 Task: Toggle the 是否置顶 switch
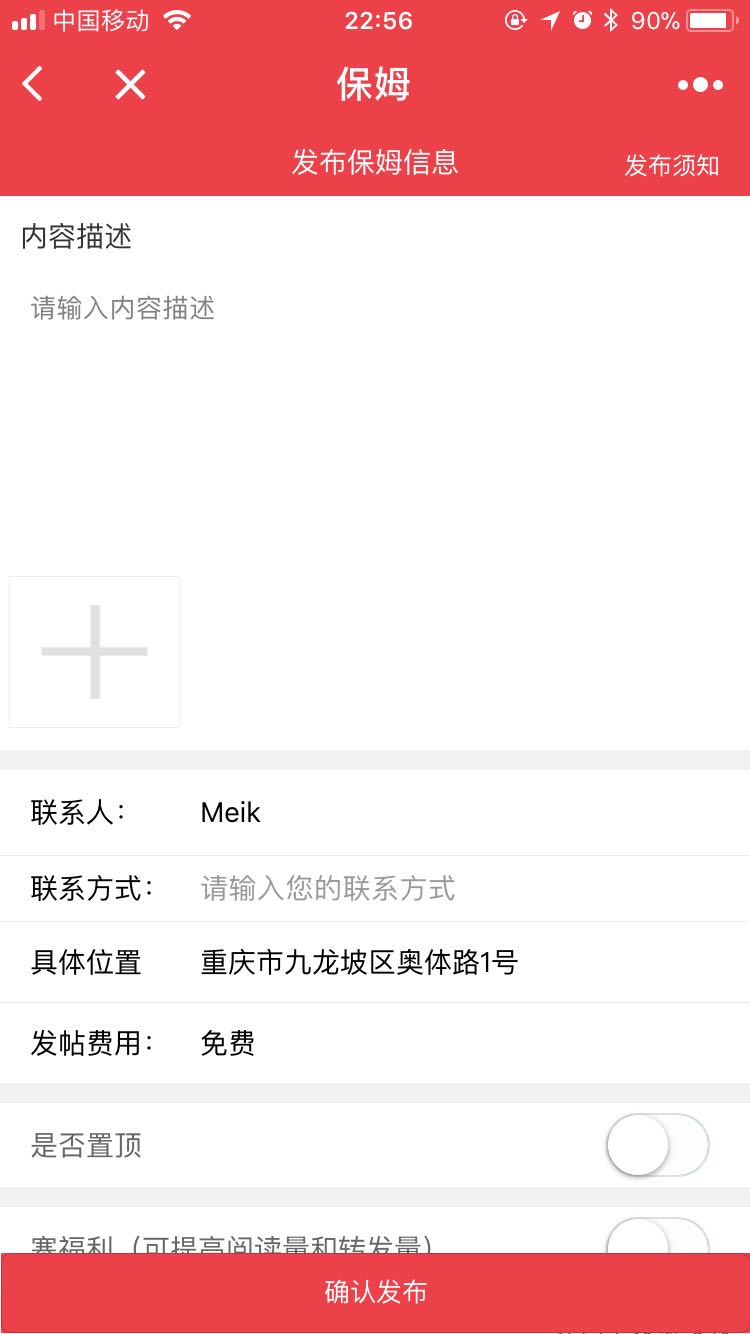pos(657,1145)
